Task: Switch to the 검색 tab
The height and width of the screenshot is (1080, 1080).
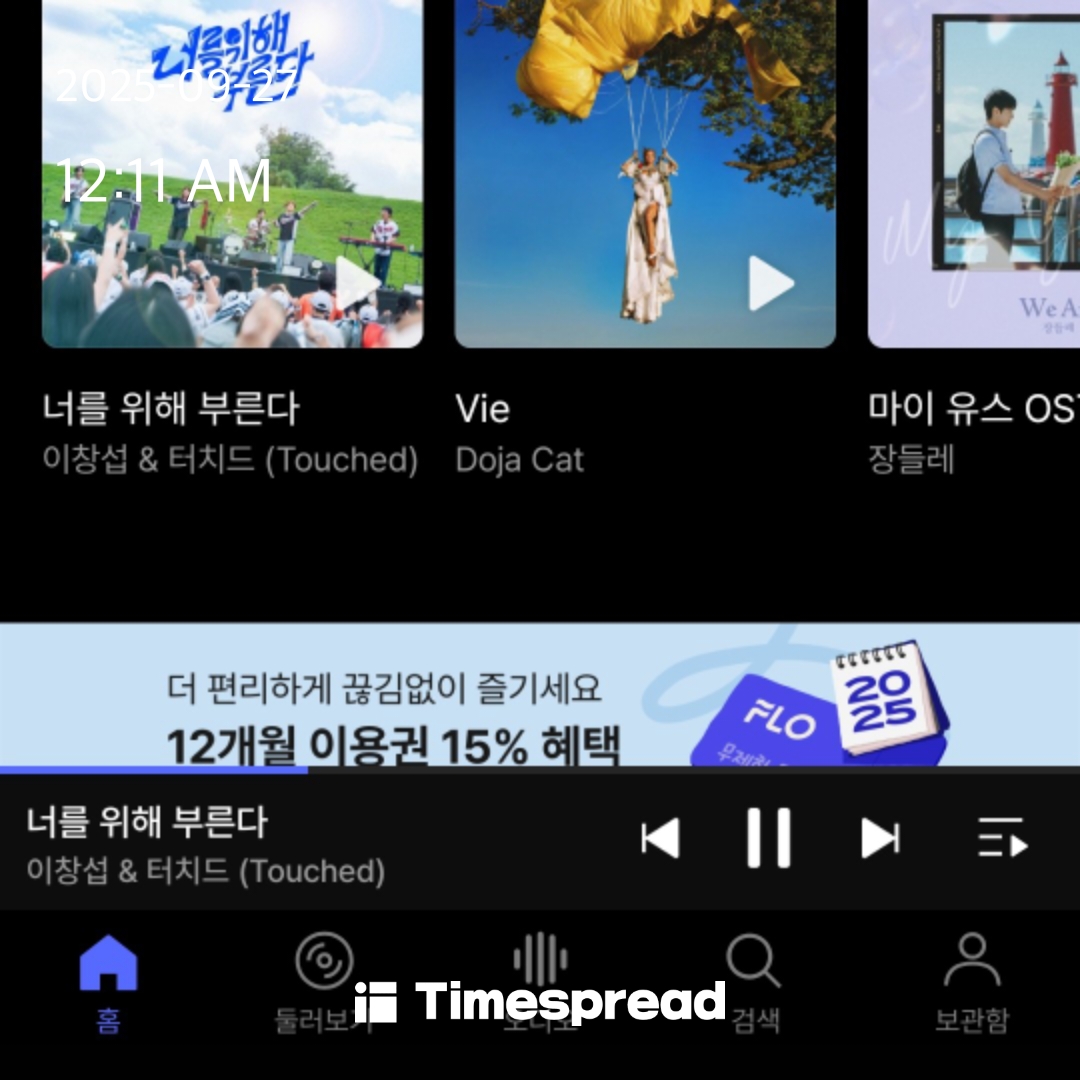Action: pos(755,982)
